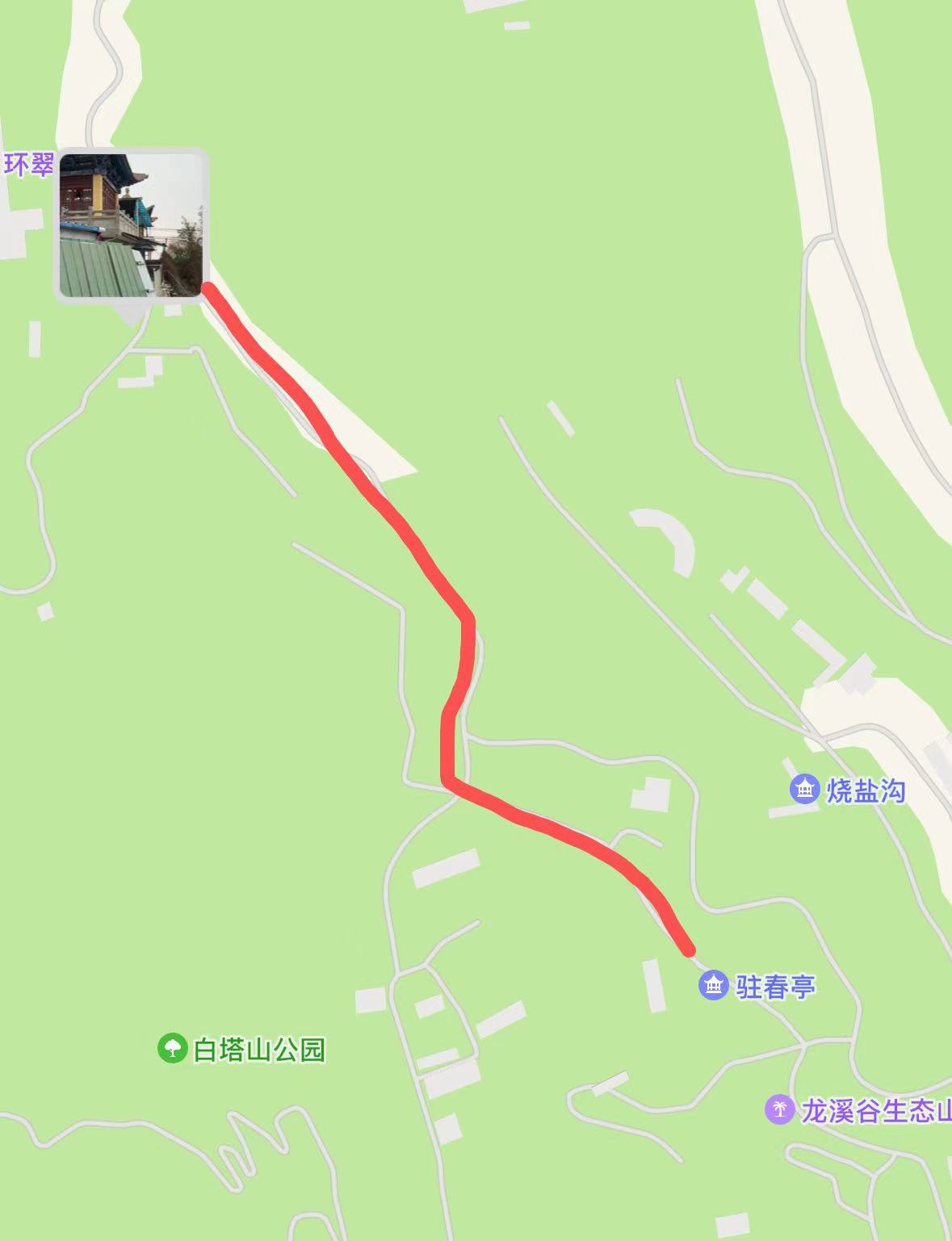Open the photo thumbnail on the map

click(x=131, y=225)
